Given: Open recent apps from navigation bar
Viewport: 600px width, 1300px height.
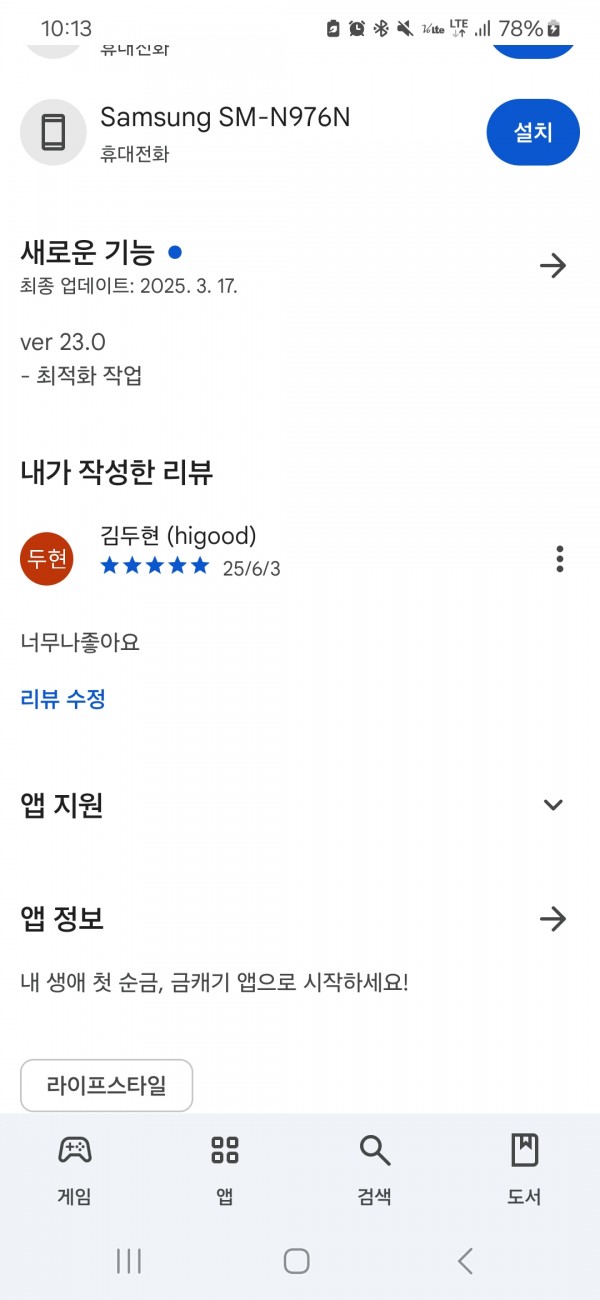Looking at the screenshot, I should coord(129,1261).
